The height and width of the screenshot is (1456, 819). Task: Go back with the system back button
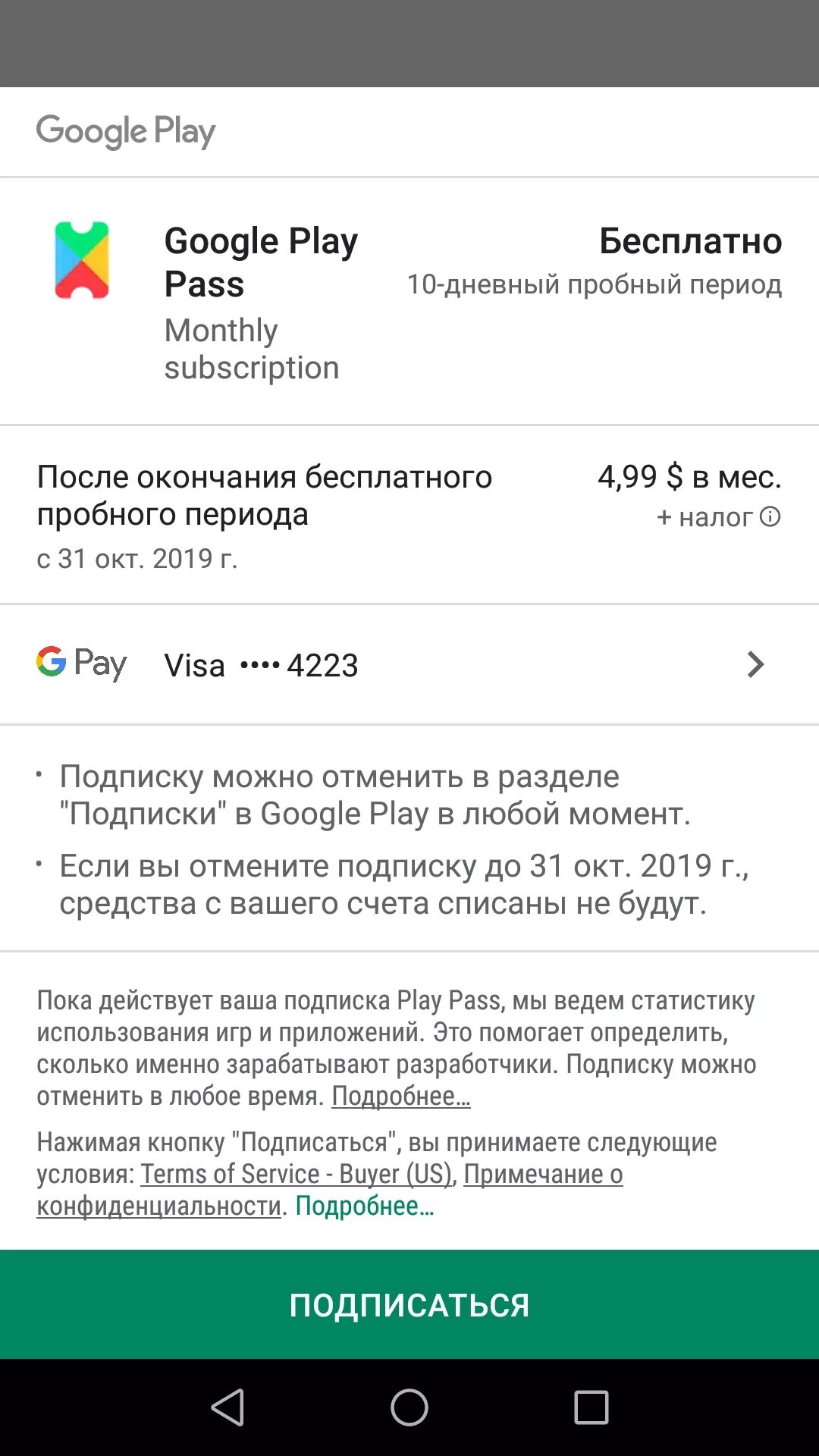coord(227,1407)
